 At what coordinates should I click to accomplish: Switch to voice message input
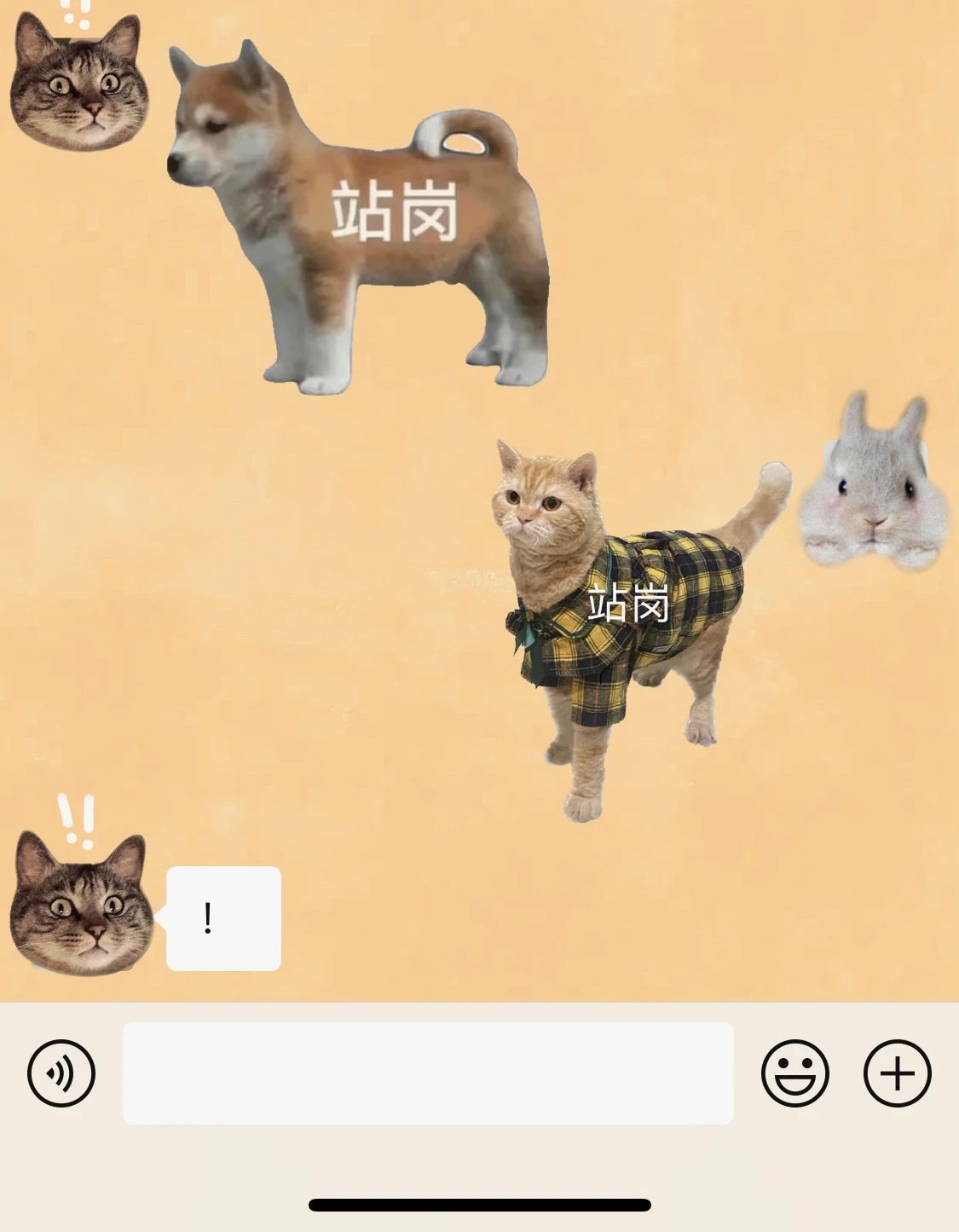(x=61, y=1073)
